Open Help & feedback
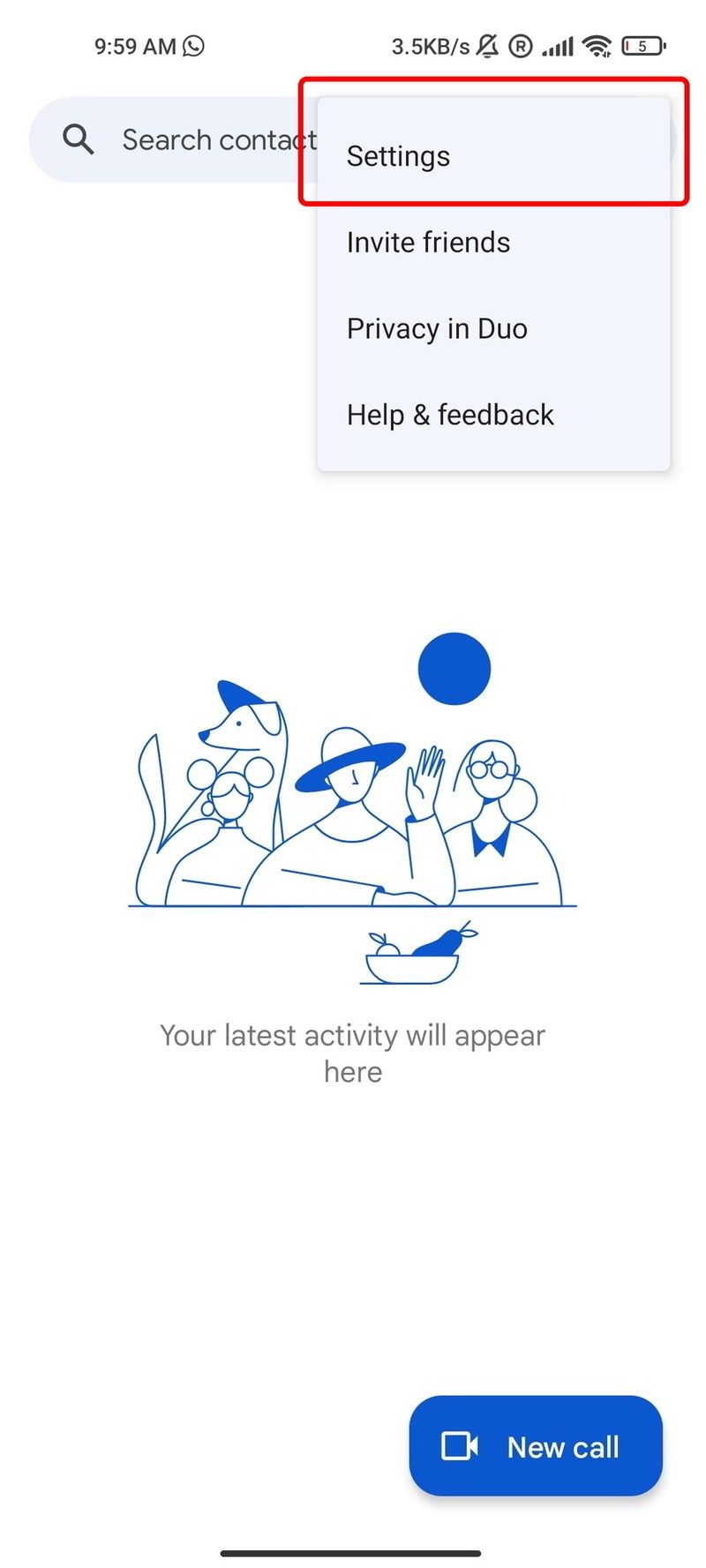This screenshot has height=1568, width=706. pos(450,415)
